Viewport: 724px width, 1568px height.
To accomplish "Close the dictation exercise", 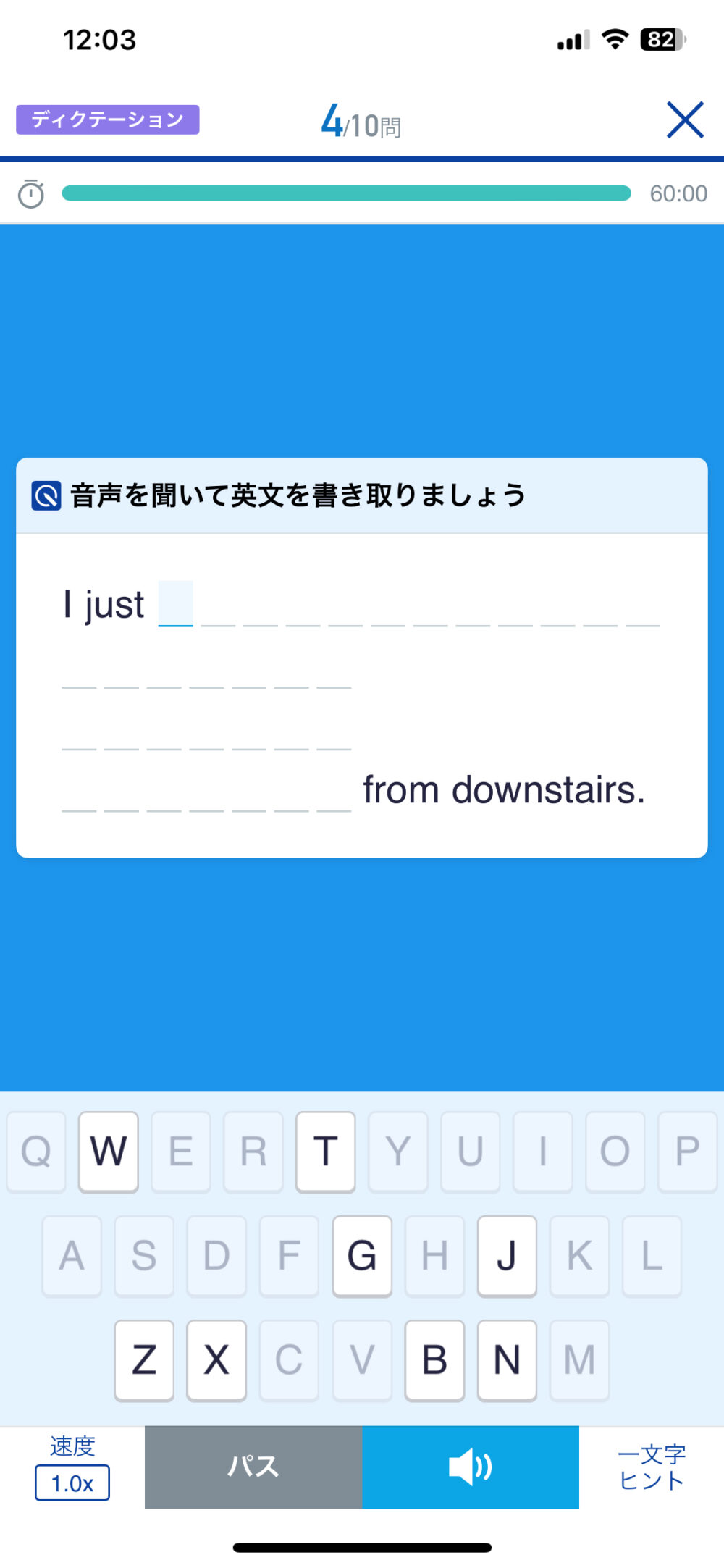I will point(685,120).
